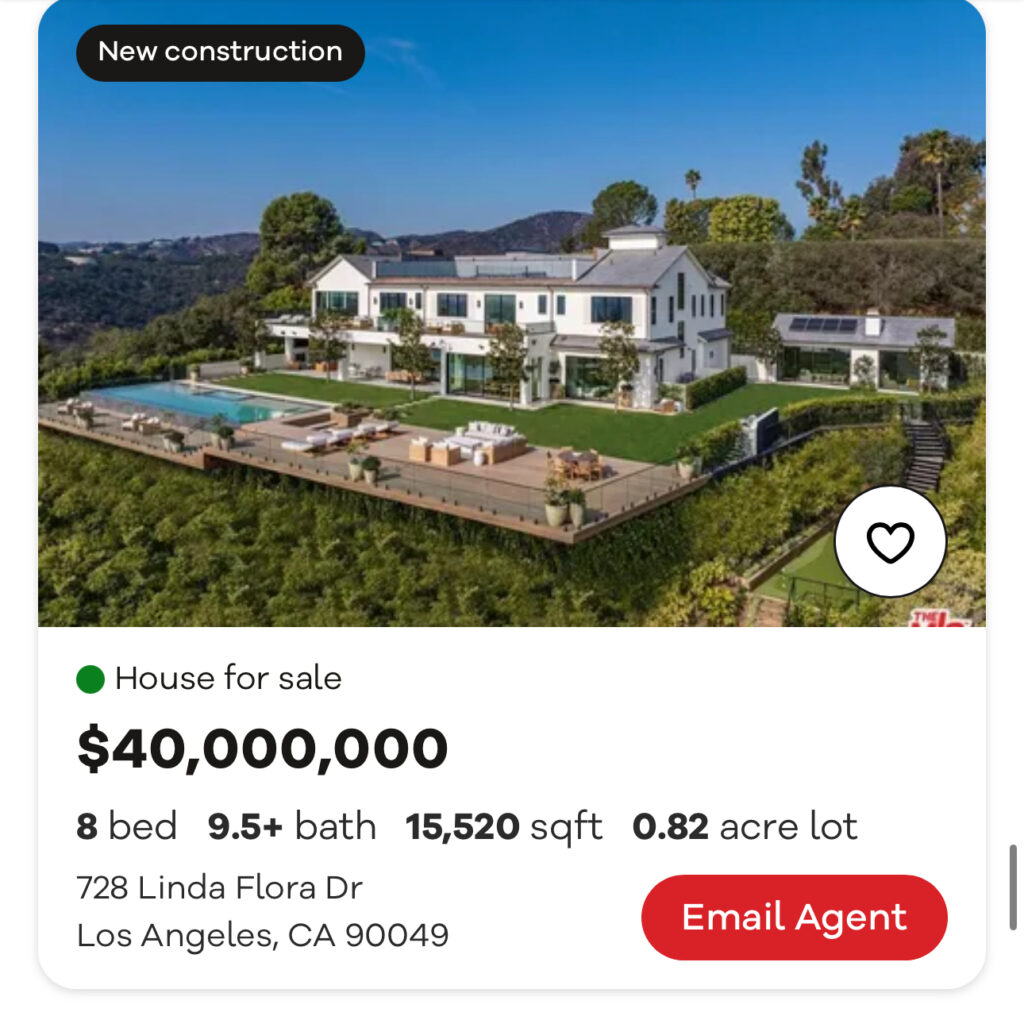Save the Linda Flora Dr listing with heart
1024x1016 pixels.
pos(889,542)
